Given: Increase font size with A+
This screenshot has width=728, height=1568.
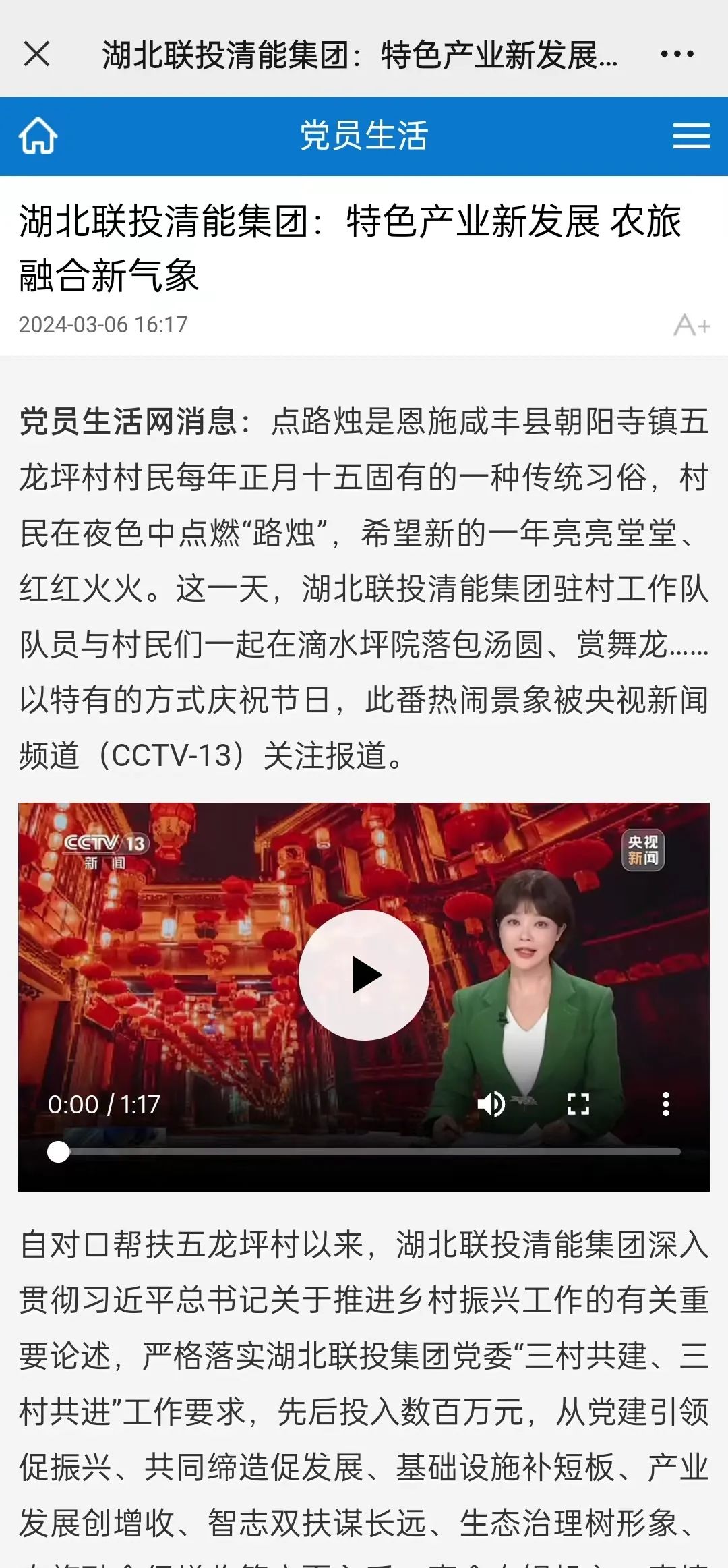Looking at the screenshot, I should tap(691, 325).
